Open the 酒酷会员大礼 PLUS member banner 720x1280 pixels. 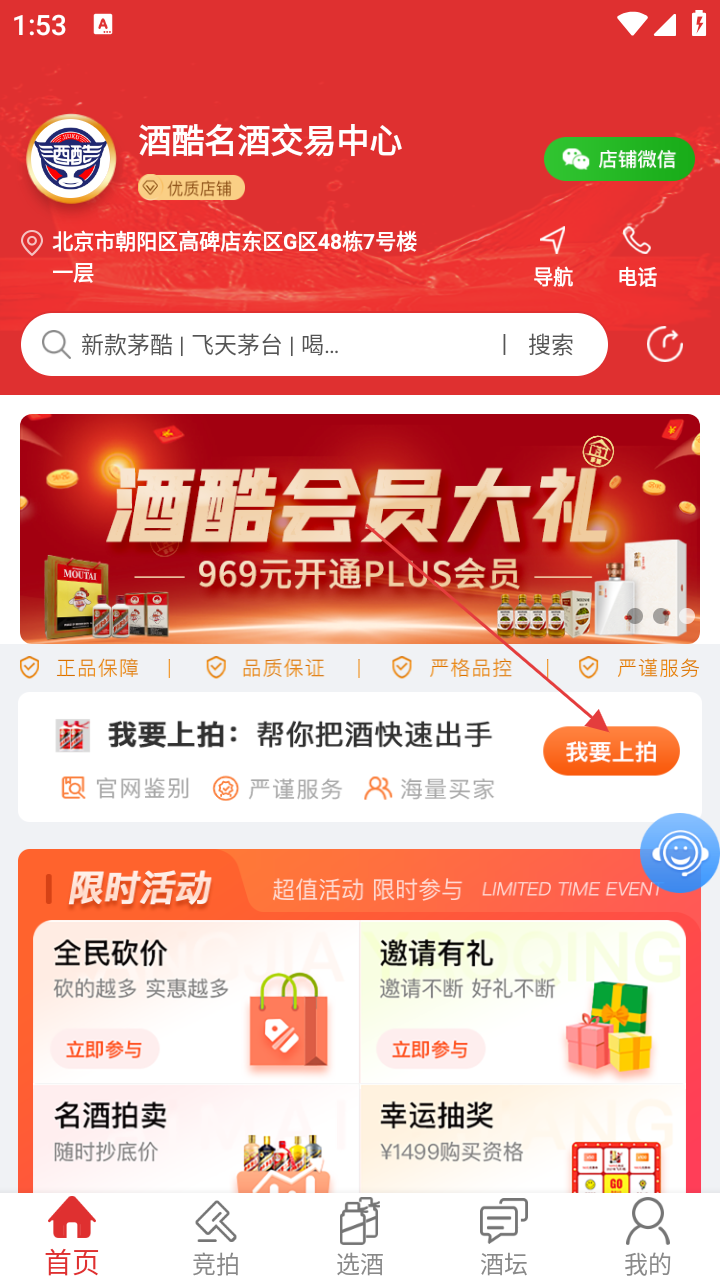pos(360,528)
